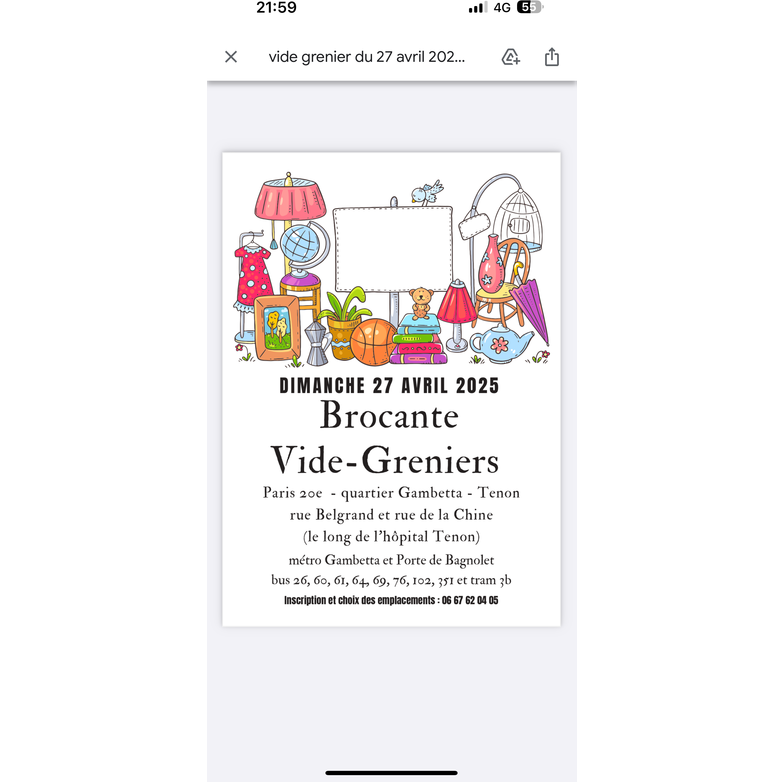This screenshot has width=782, height=782.
Task: Close the vide grenier document viewer
Action: (231, 57)
